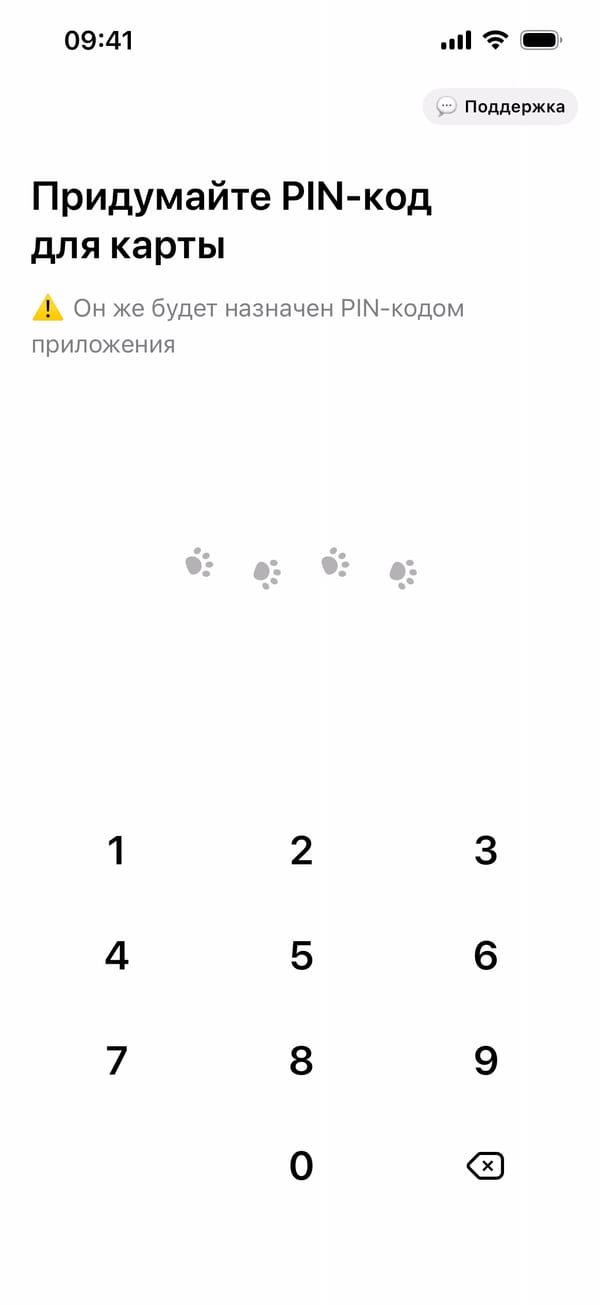
Task: Enter digit 7 on the keypad
Action: pos(117,1061)
